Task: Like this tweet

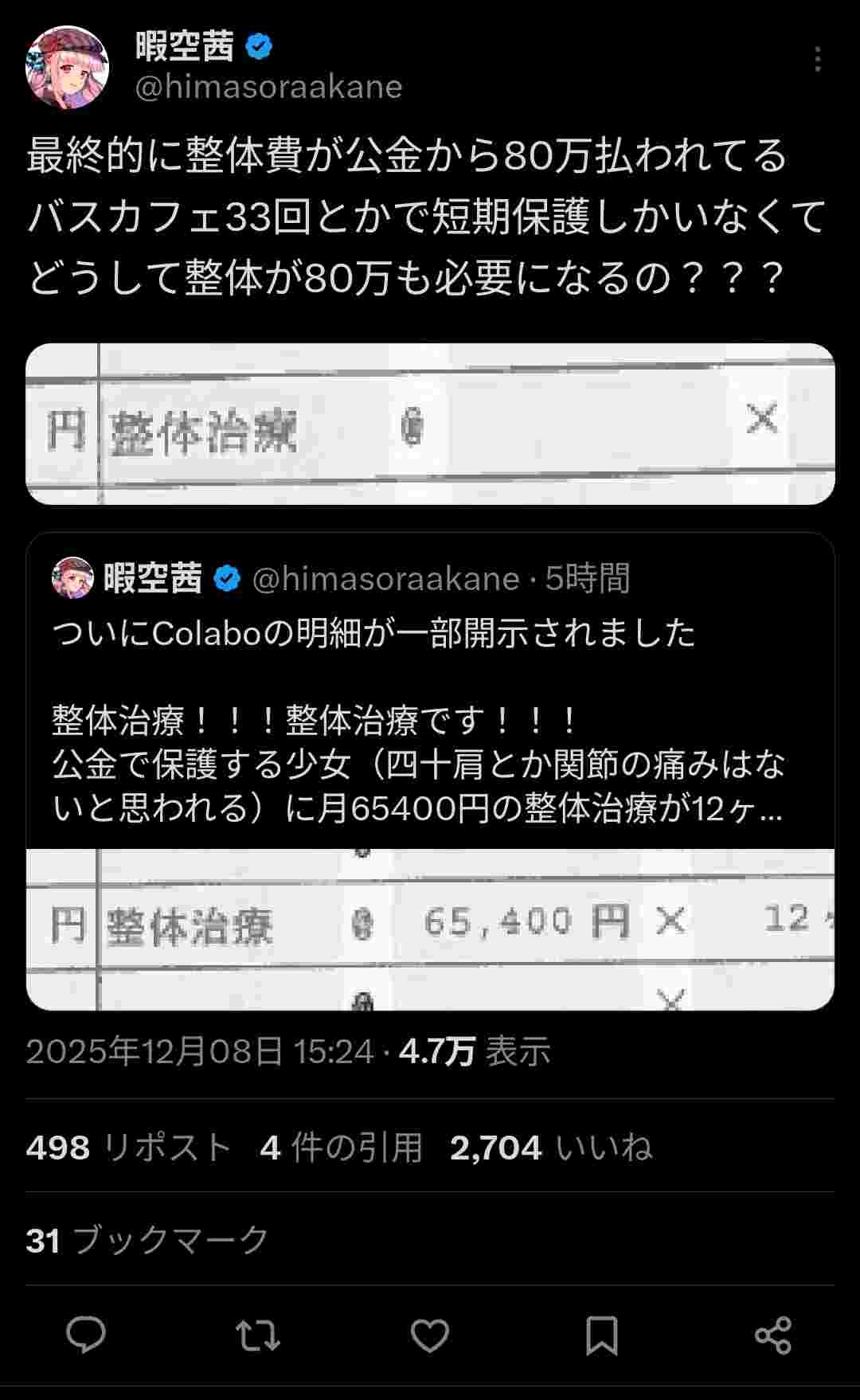Action: coord(430,1335)
